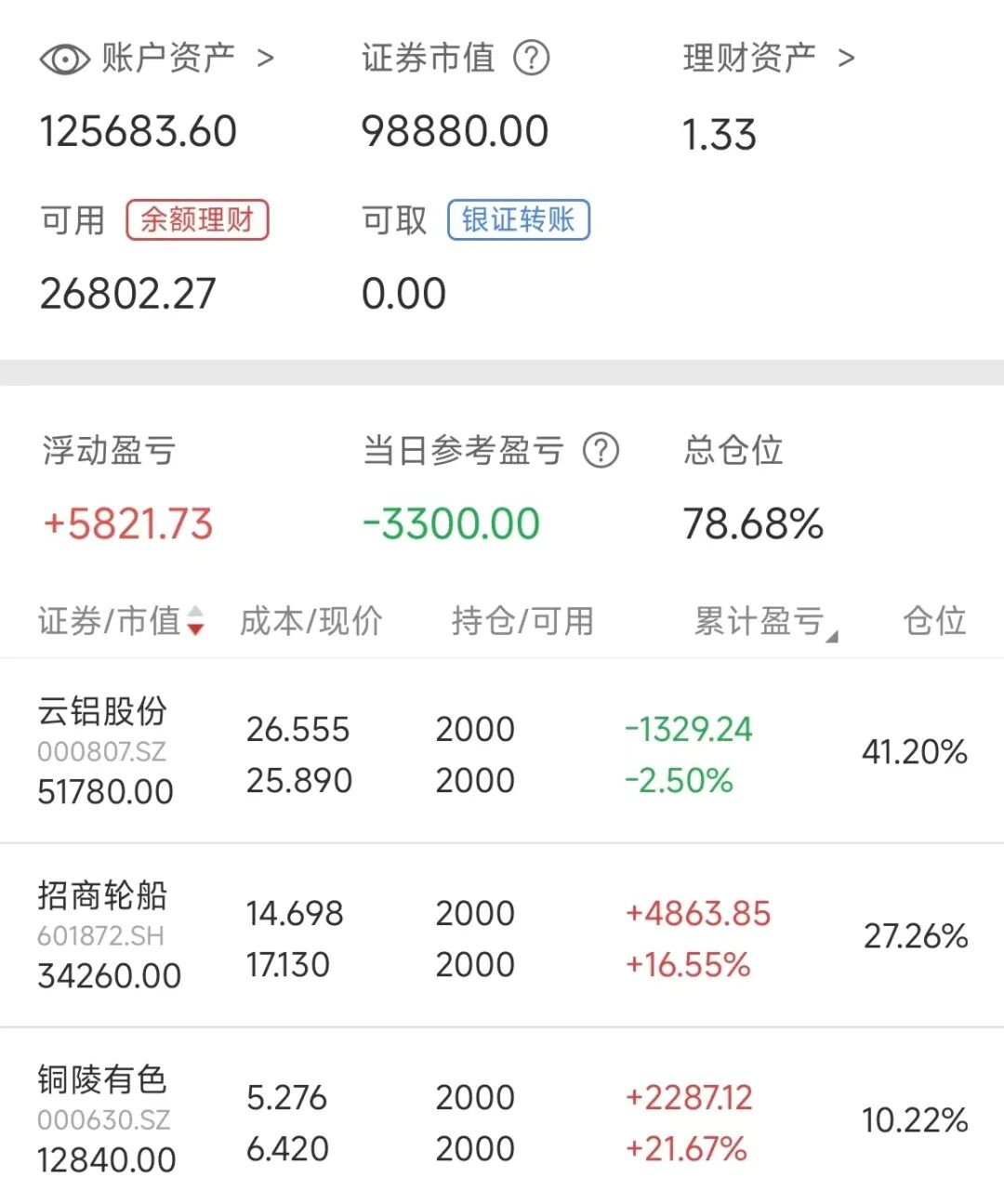Viewport: 1004px width, 1204px height.
Task: Show help for 当日参考盈亏
Action: (x=601, y=451)
